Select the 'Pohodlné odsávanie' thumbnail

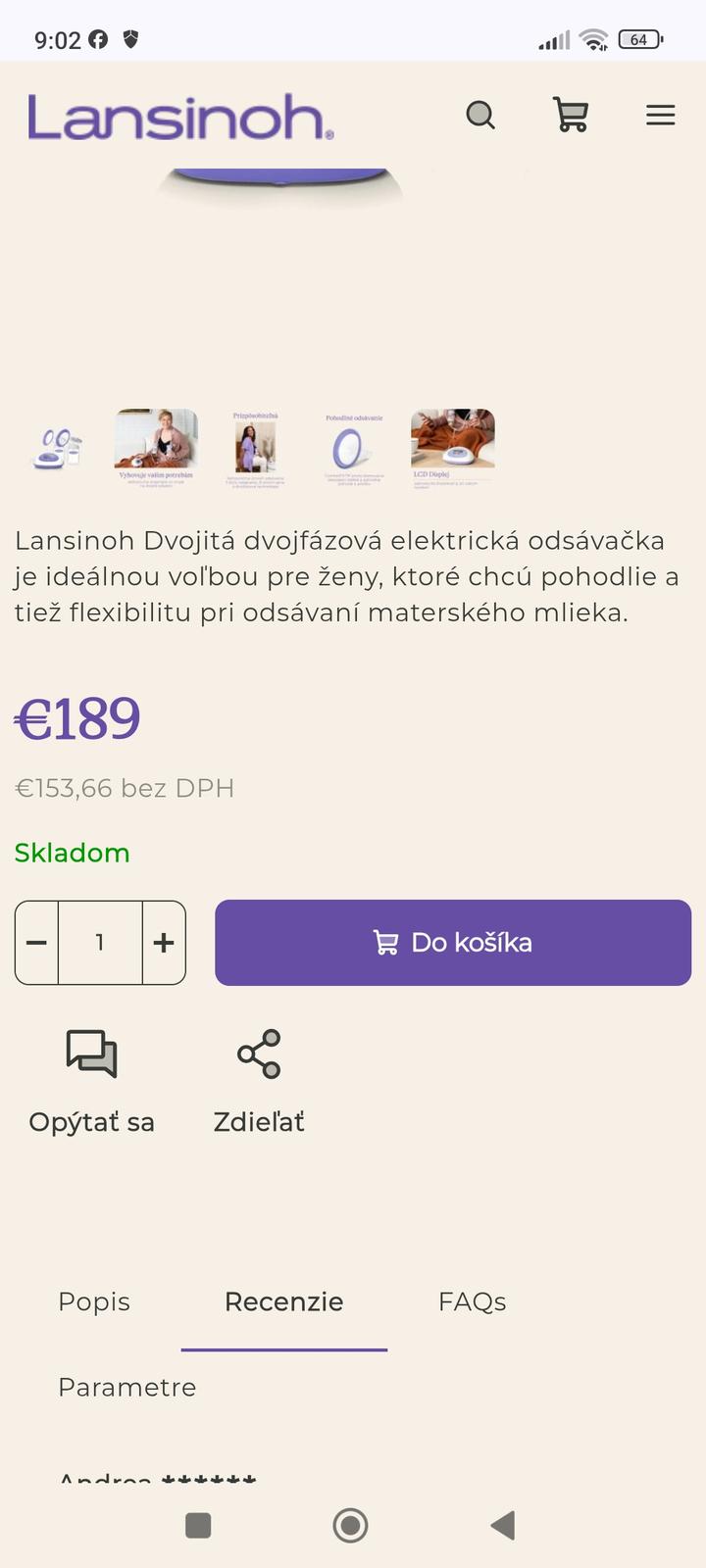(354, 449)
